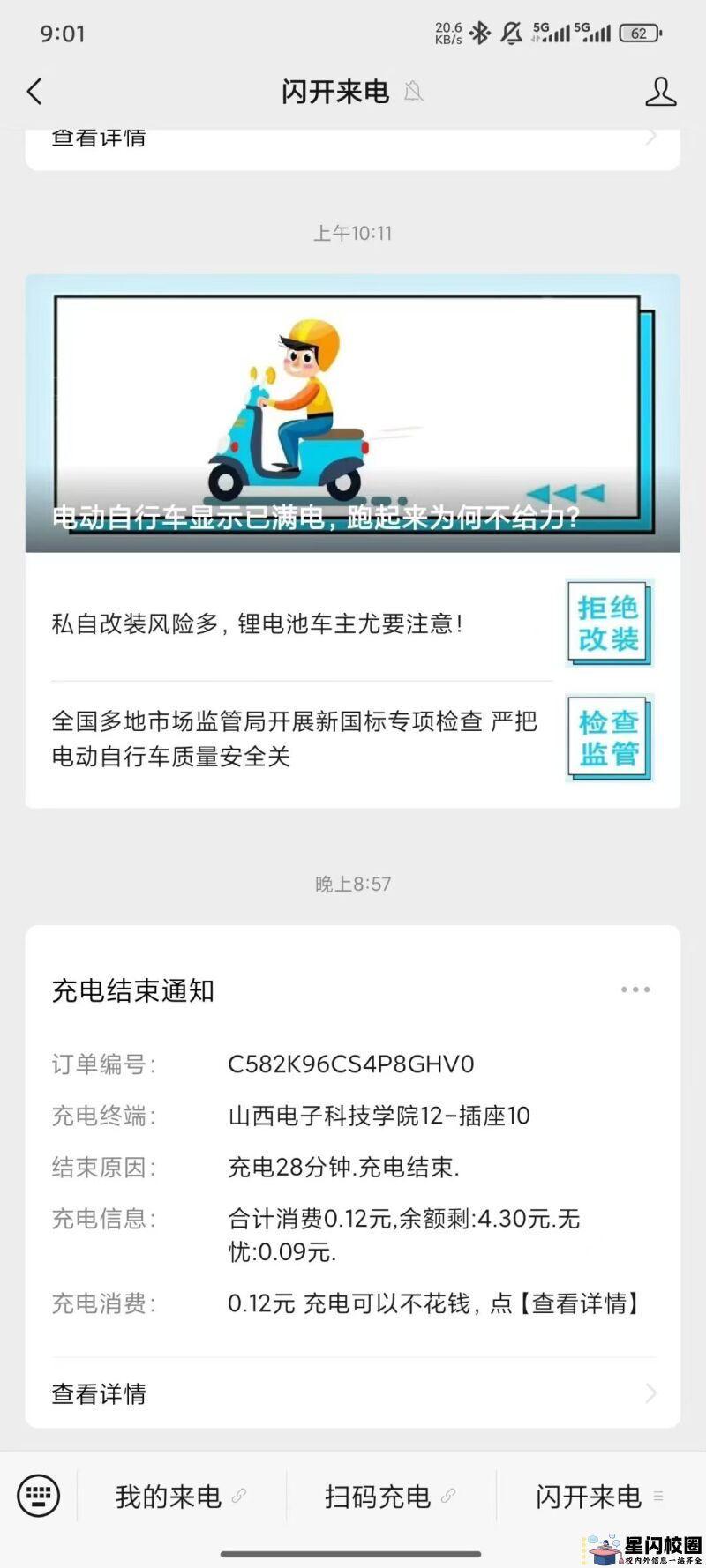
Task: Expand the 闪开来电 bottom menu
Action: coord(598,1497)
